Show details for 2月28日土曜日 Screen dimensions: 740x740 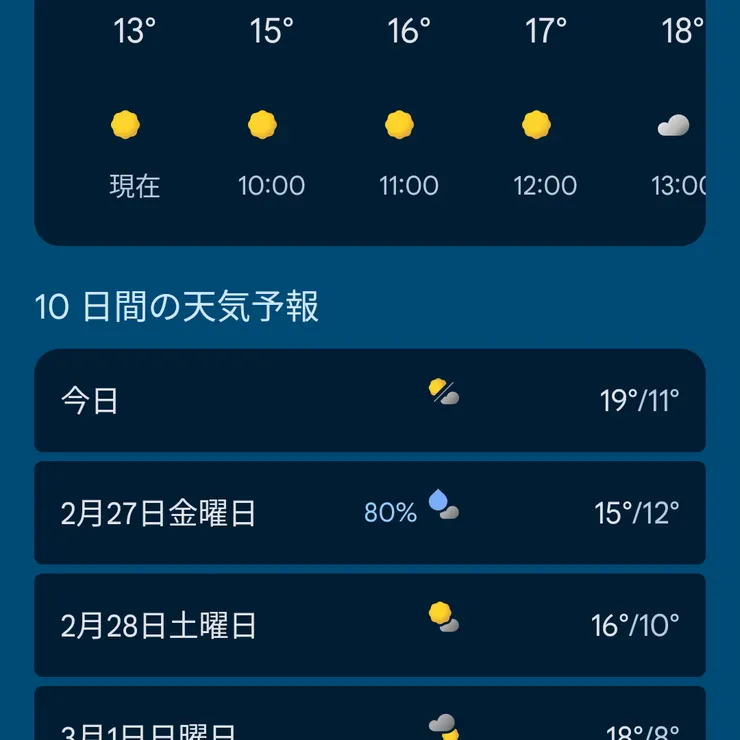click(x=369, y=625)
